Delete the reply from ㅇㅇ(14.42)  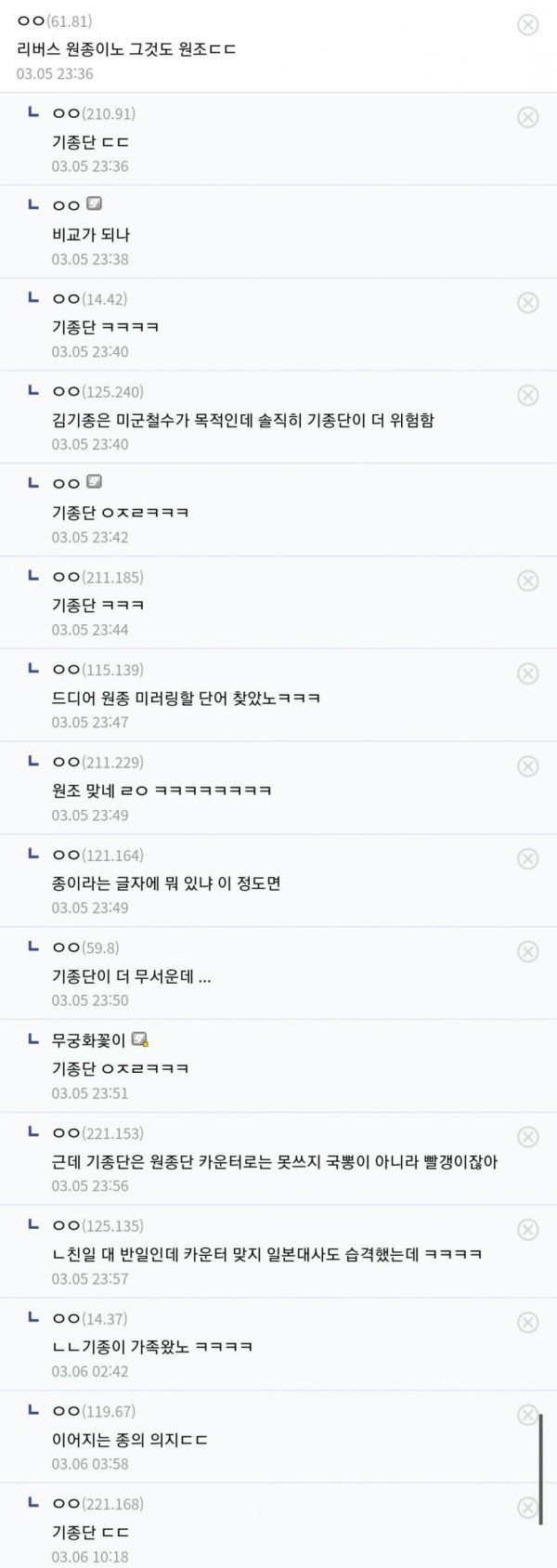click(x=527, y=303)
